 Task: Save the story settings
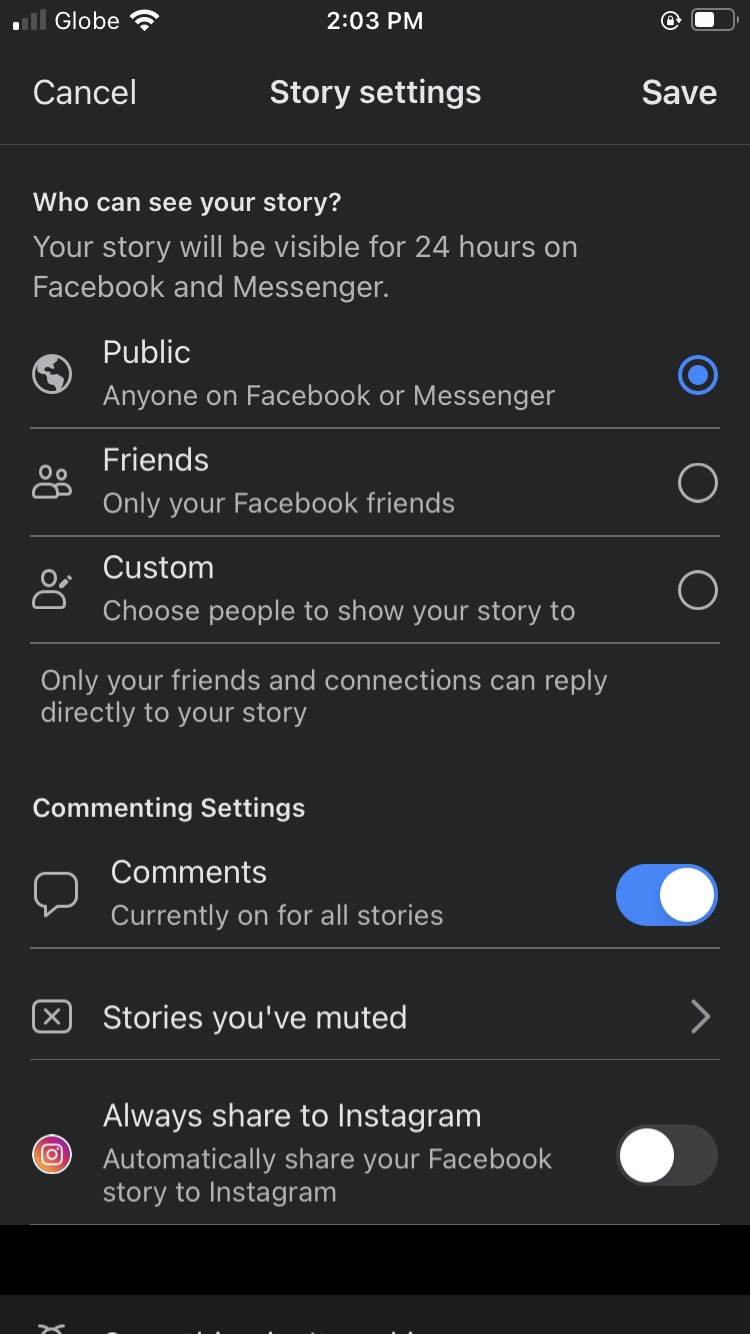(x=679, y=93)
